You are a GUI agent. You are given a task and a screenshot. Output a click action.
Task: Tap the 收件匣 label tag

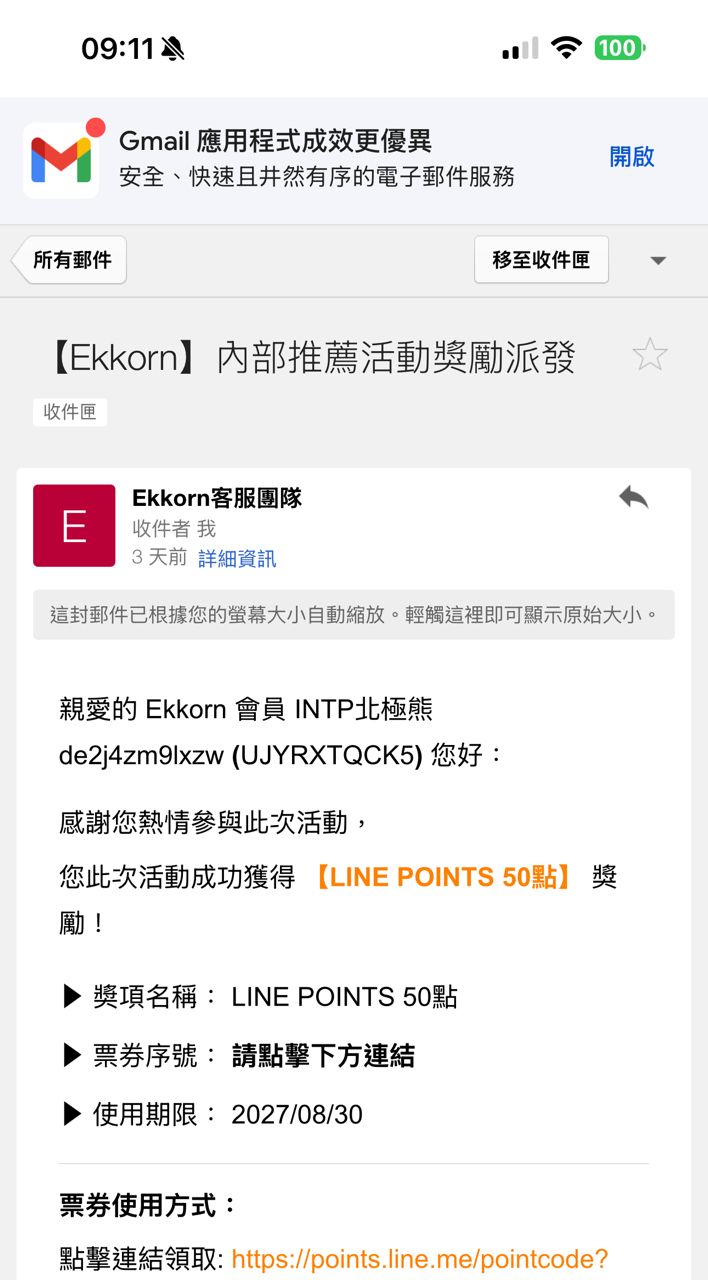(x=70, y=412)
